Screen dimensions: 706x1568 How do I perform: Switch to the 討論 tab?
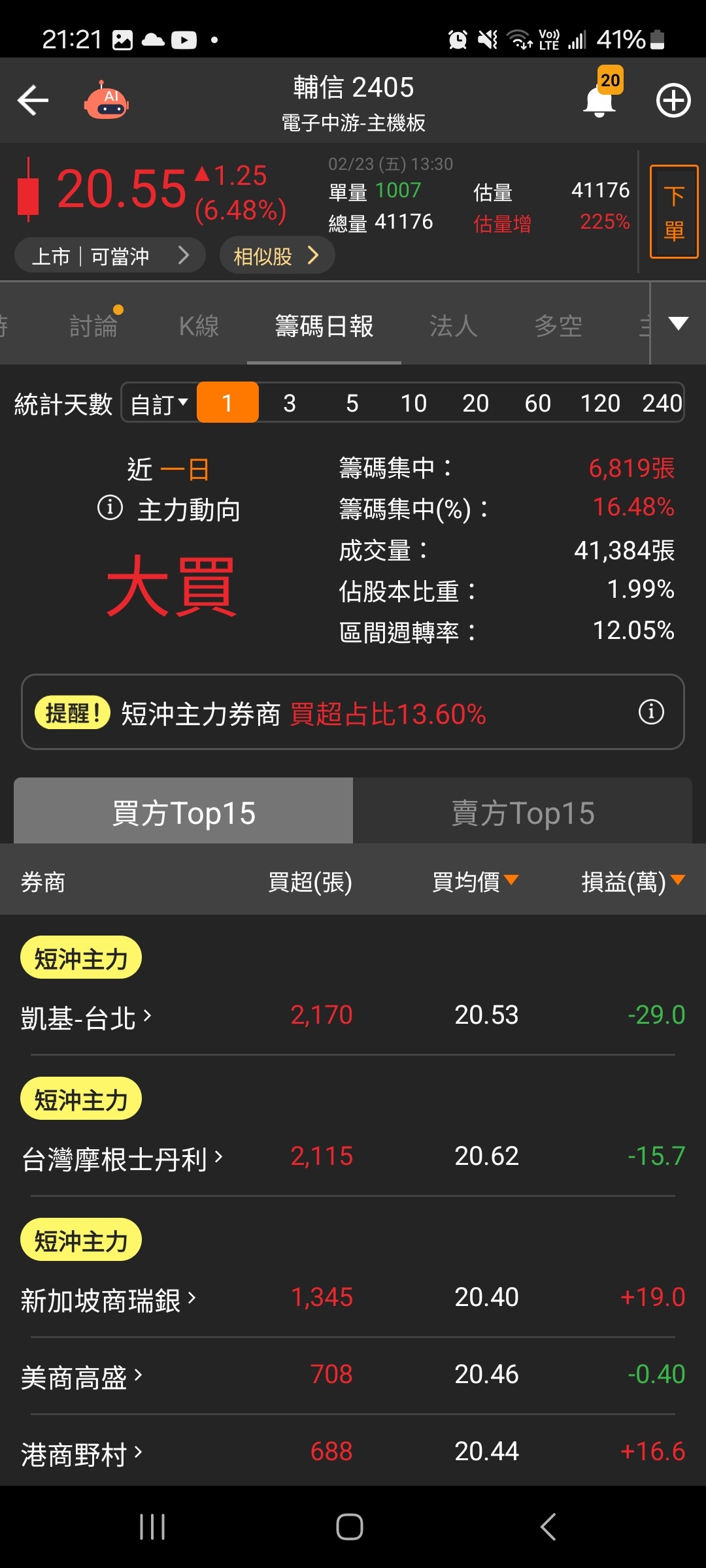[93, 325]
